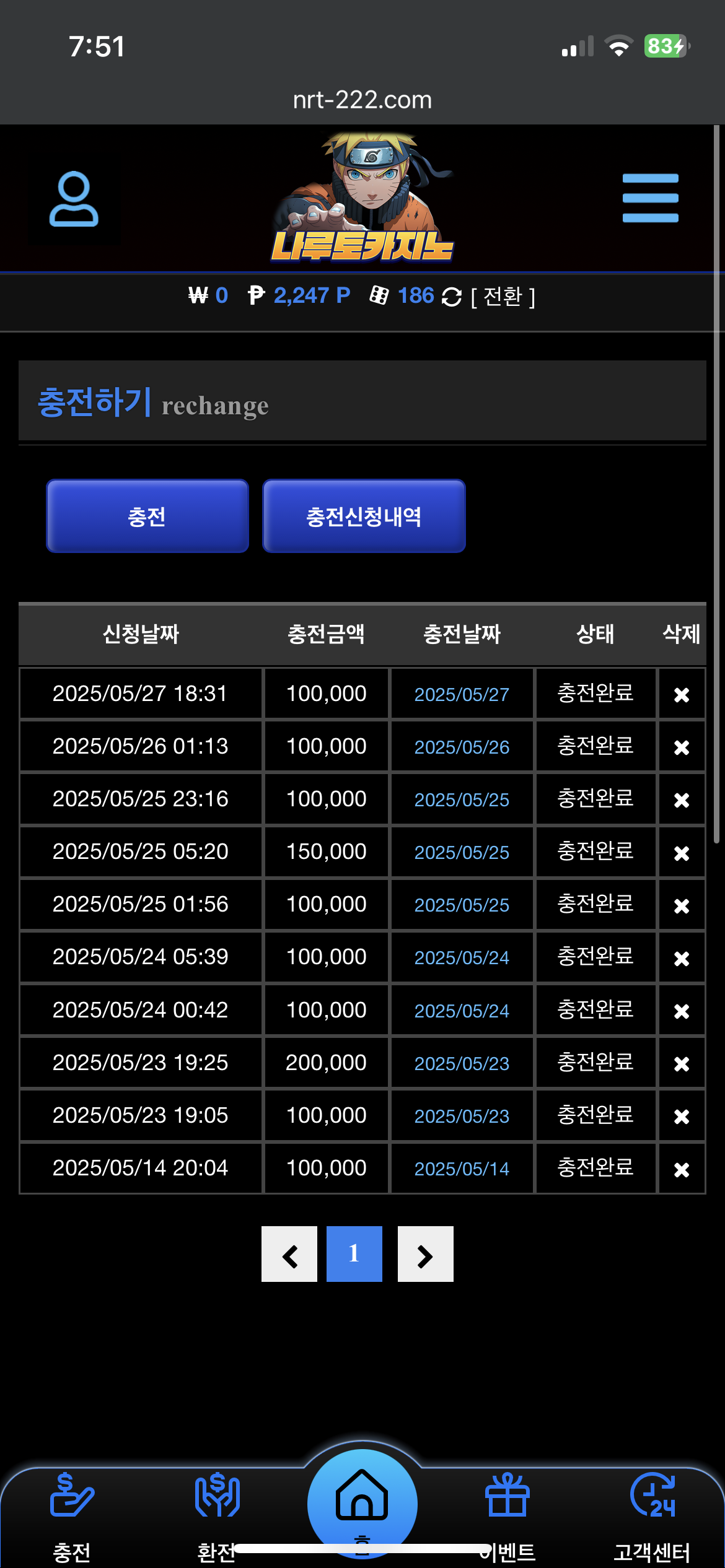Viewport: 725px width, 1568px height.
Task: Open 충전신청내역 history
Action: (364, 516)
